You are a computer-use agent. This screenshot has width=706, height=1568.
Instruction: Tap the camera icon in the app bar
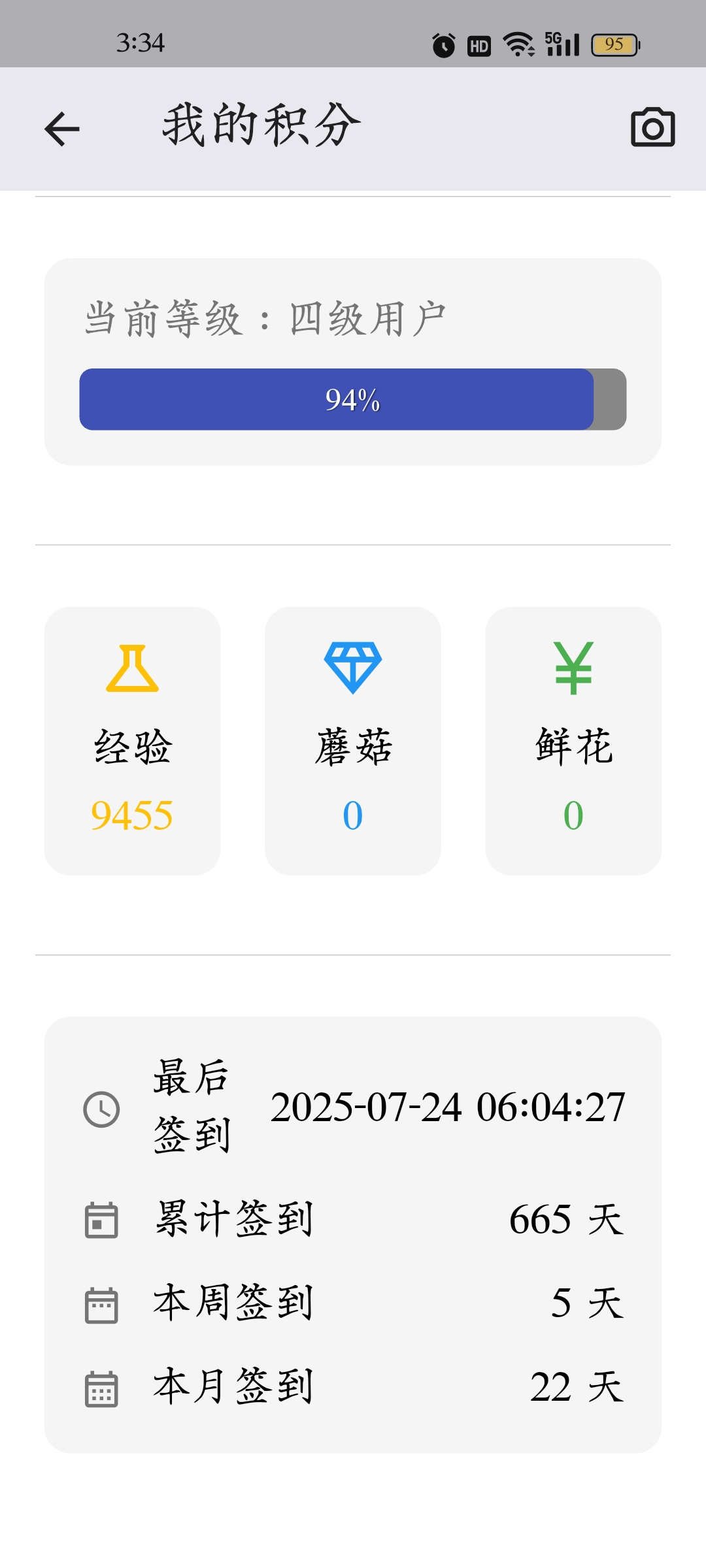pos(652,127)
